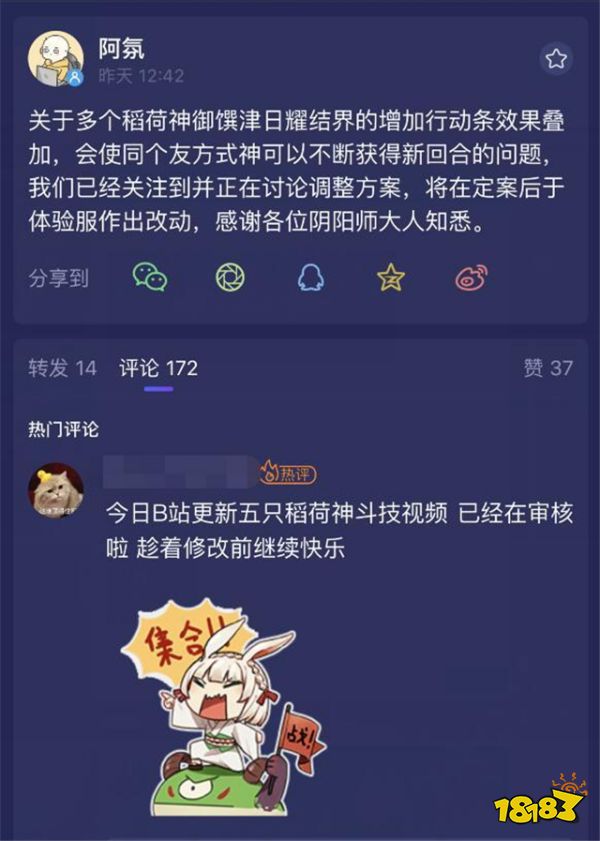Screen dimensions: 600x841
Task: View the 赞 37 likes tab
Action: [547, 368]
